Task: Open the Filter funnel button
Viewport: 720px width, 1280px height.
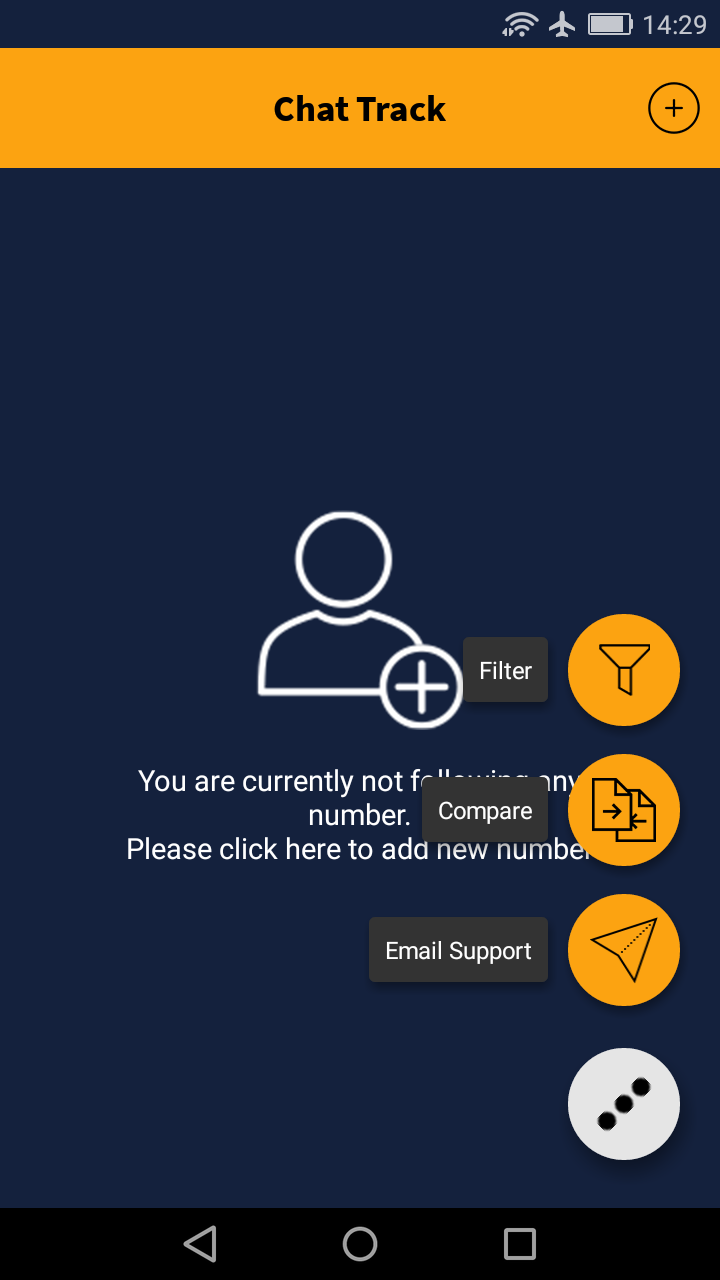Action: pos(624,670)
